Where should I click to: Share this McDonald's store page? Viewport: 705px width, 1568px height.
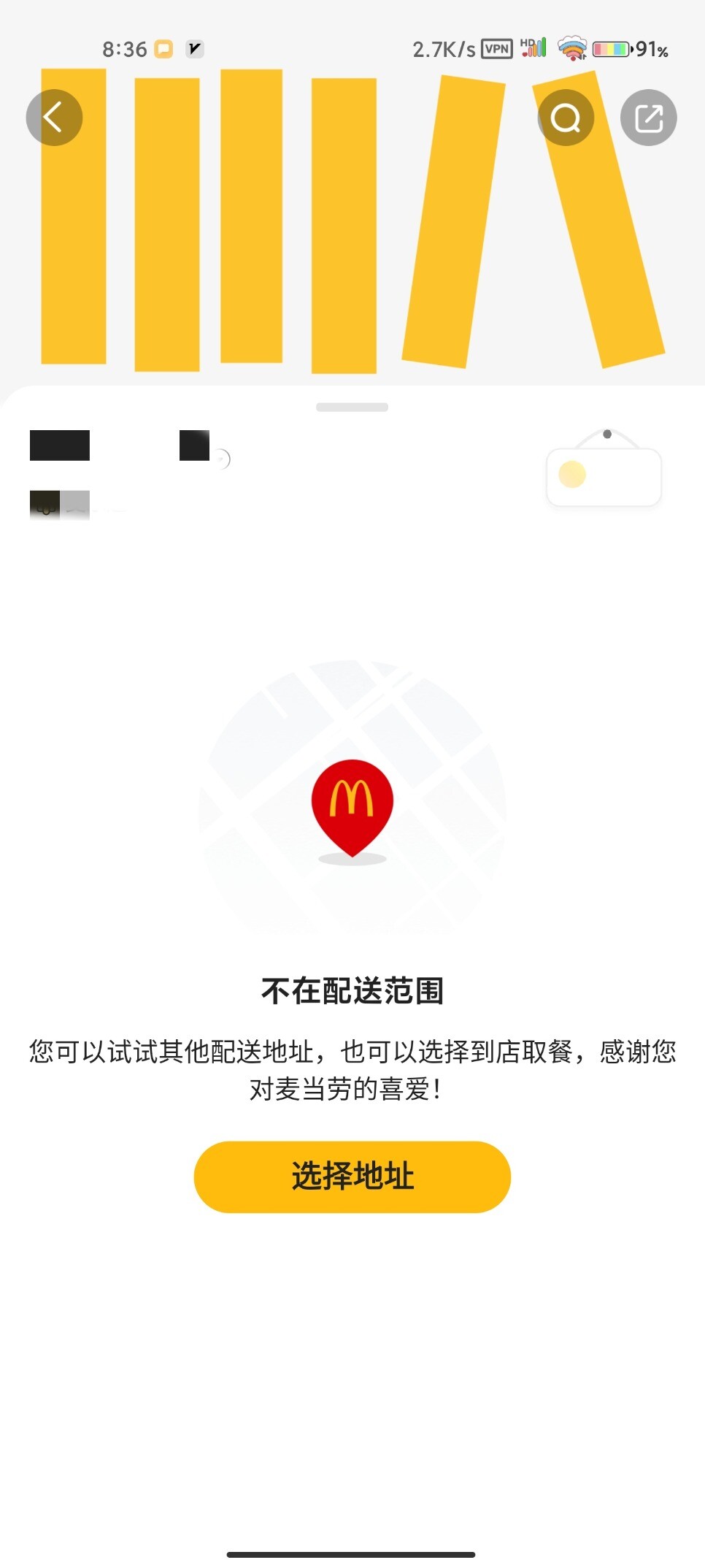(x=648, y=118)
